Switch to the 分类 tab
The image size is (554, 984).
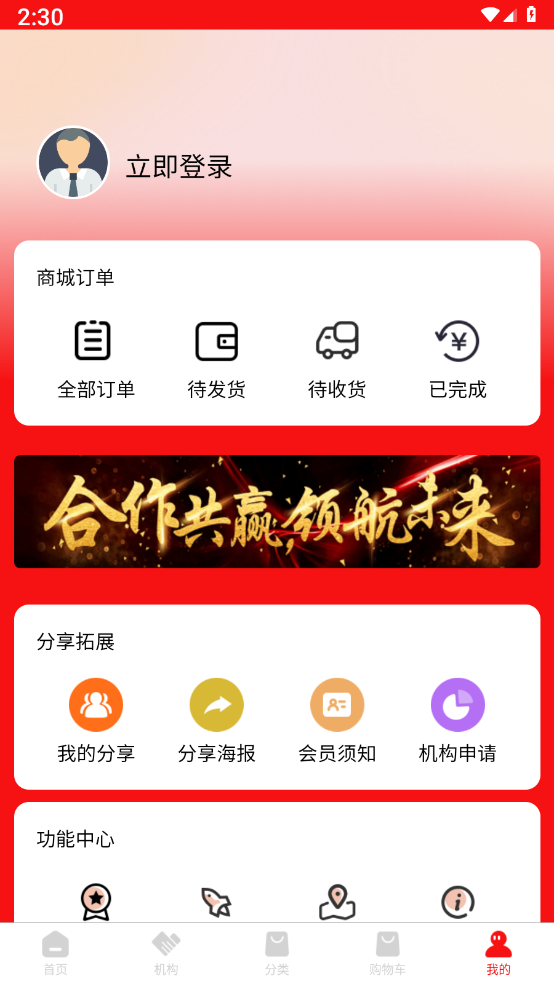(x=277, y=953)
